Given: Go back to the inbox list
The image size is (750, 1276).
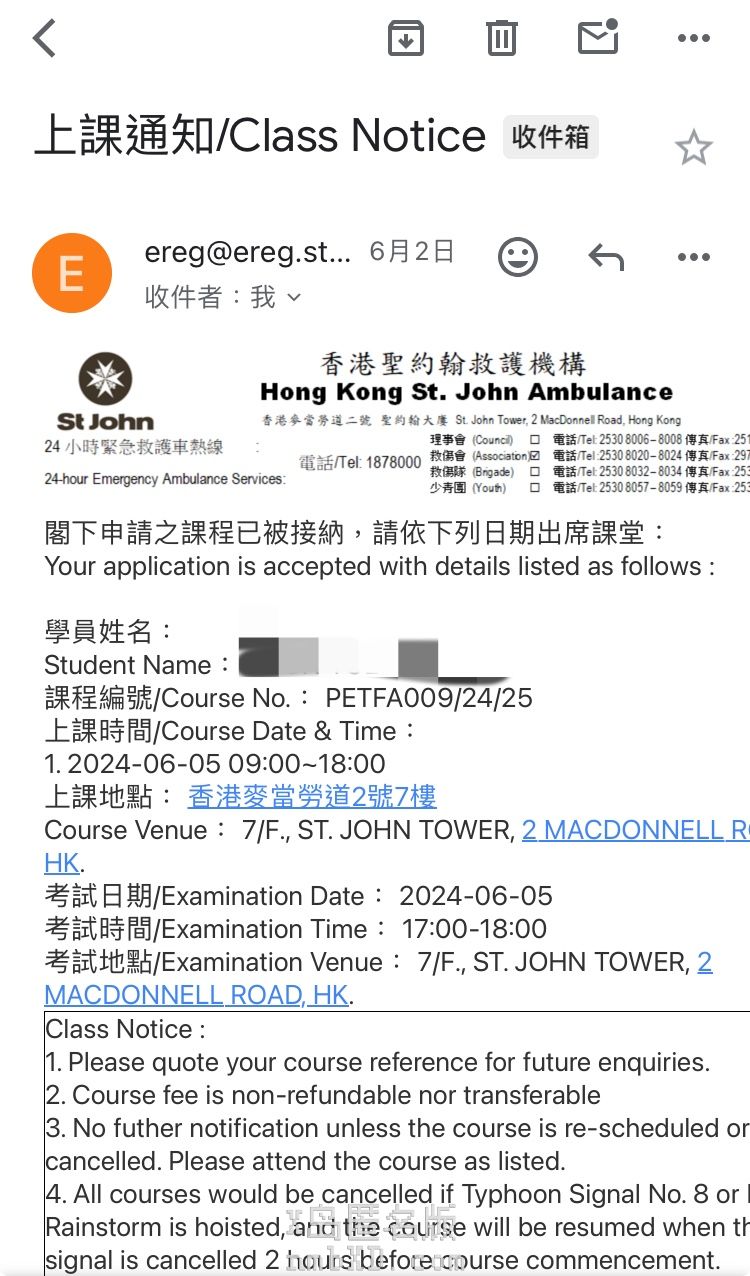Looking at the screenshot, I should coord(44,39).
